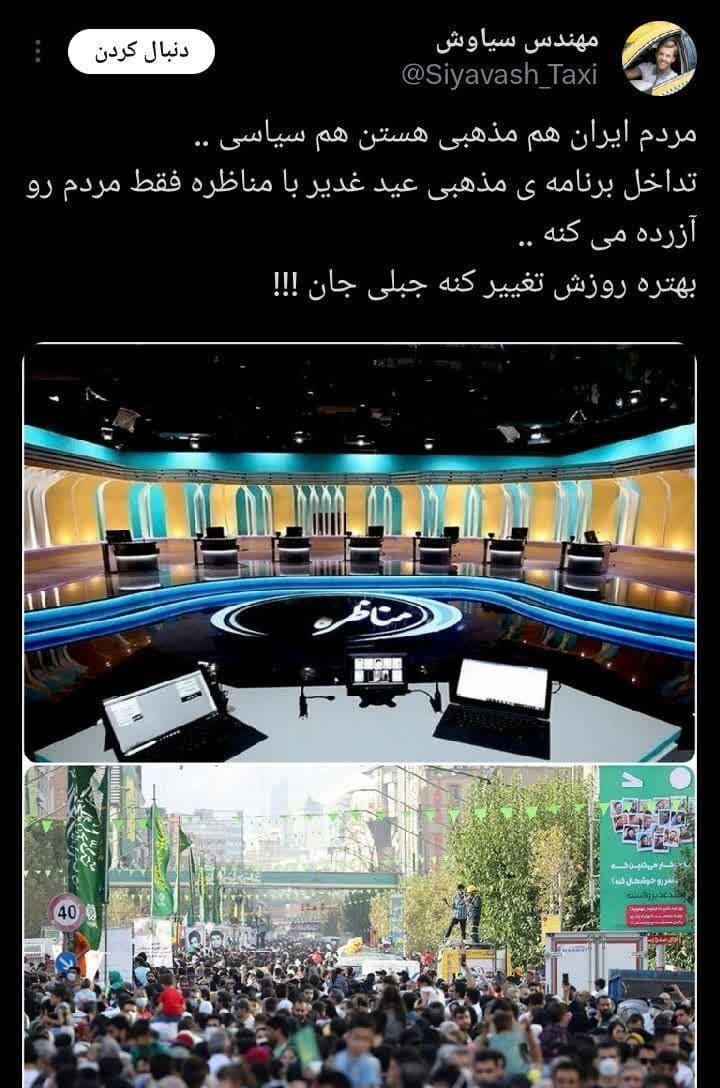Open the street crowd photo
This screenshot has height=1088, width=720.
[359, 925]
